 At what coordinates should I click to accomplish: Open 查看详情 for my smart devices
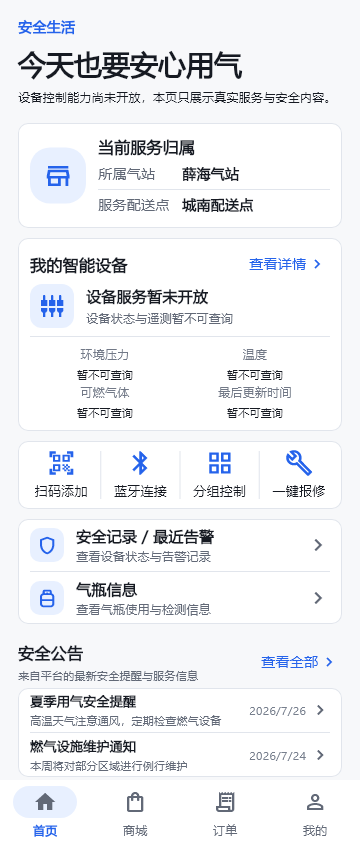(x=285, y=264)
